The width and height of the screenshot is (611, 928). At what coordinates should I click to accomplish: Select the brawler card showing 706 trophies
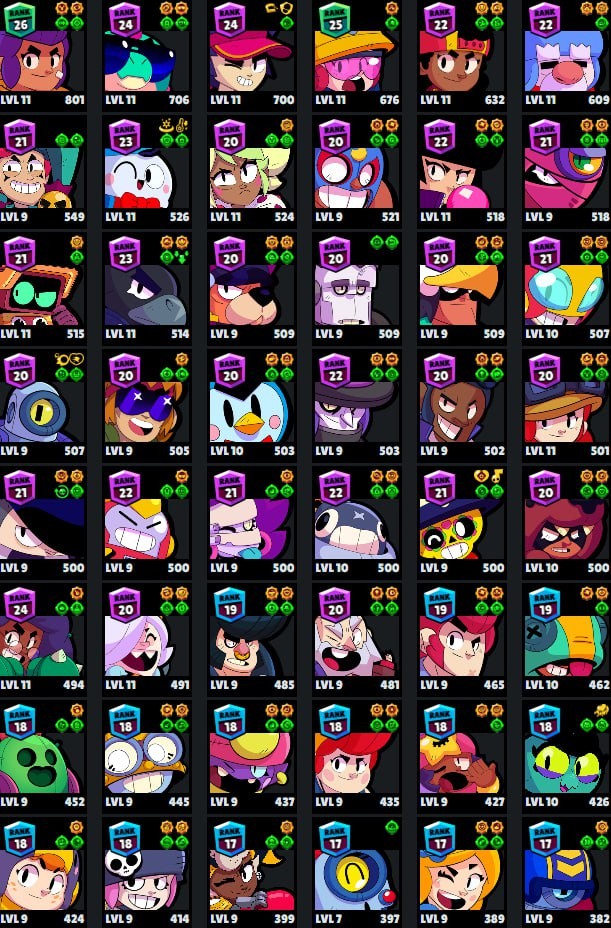(147, 55)
